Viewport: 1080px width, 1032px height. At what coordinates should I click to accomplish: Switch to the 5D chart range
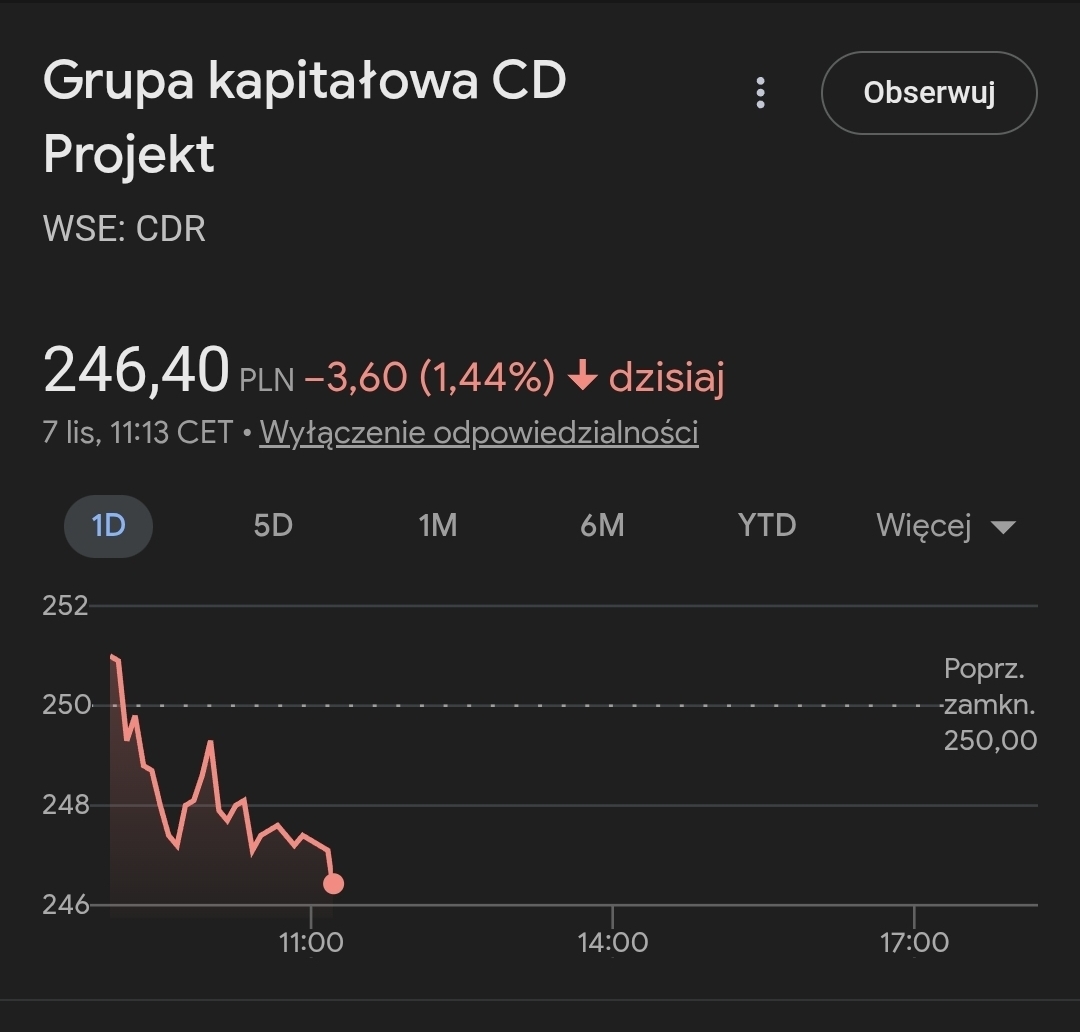click(273, 525)
